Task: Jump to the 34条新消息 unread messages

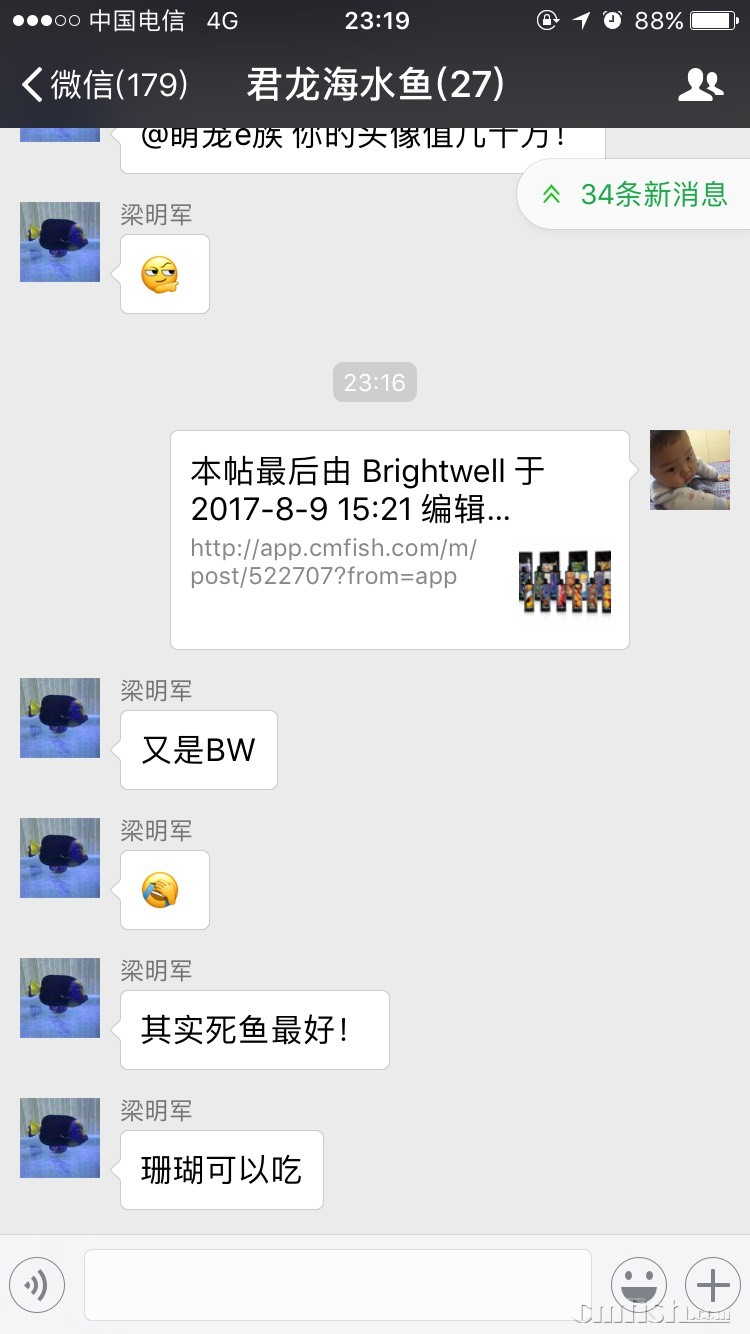Action: pos(634,194)
